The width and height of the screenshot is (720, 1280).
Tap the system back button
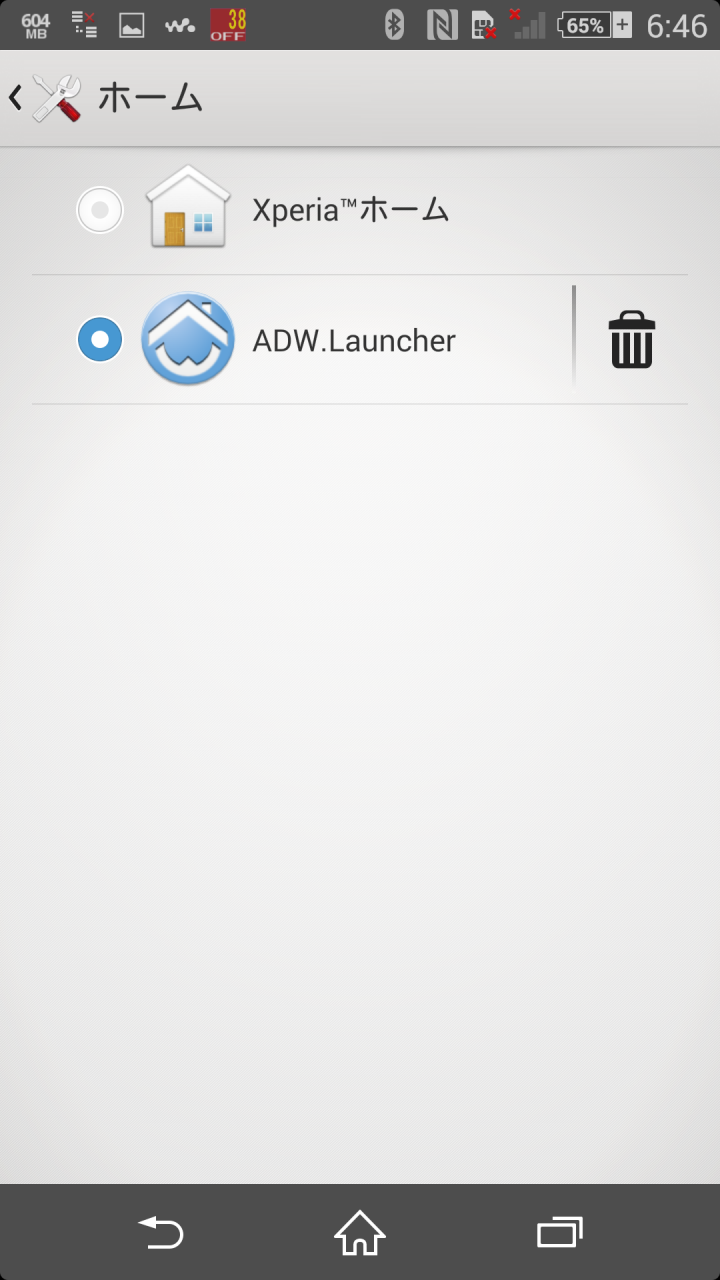[x=161, y=1232]
